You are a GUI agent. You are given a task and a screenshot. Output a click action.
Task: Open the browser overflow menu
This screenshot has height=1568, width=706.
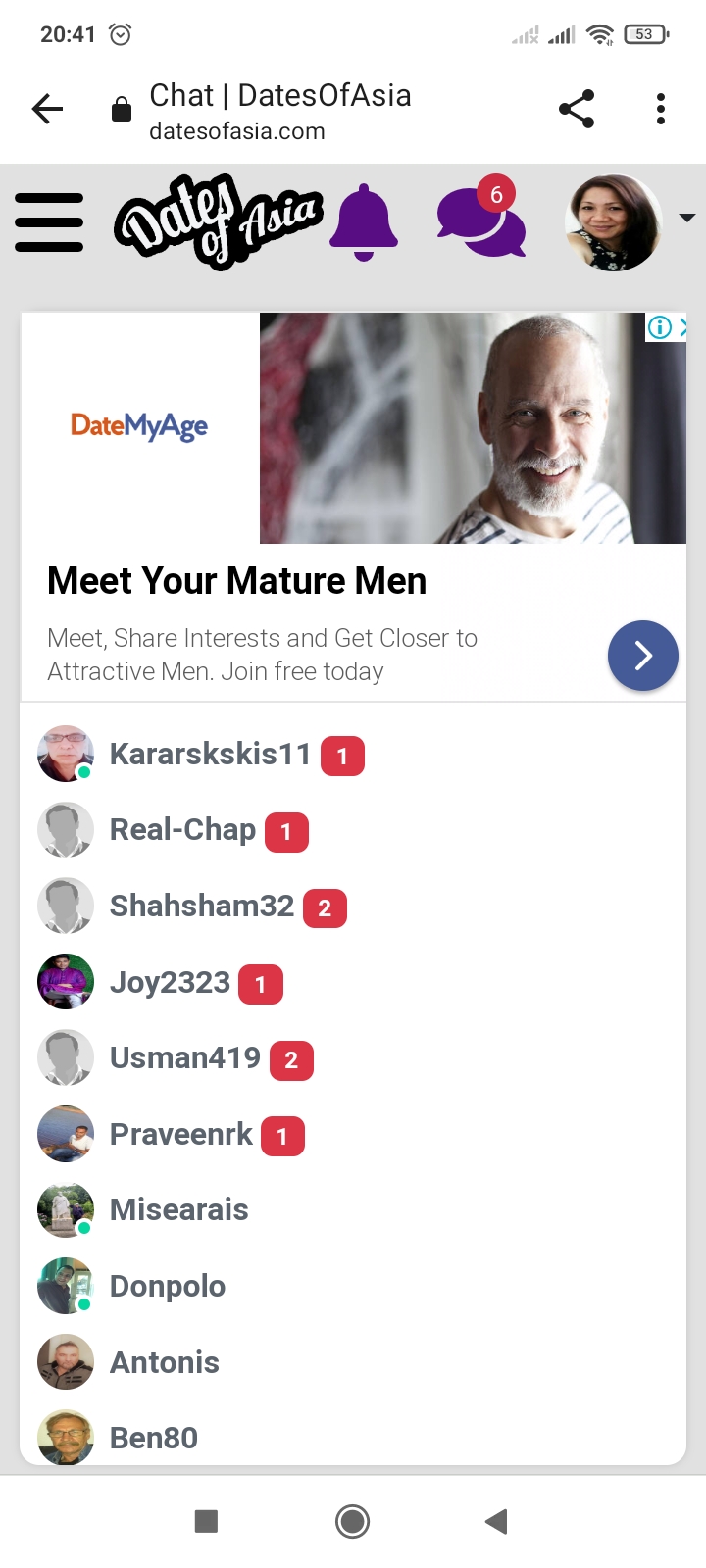[661, 109]
